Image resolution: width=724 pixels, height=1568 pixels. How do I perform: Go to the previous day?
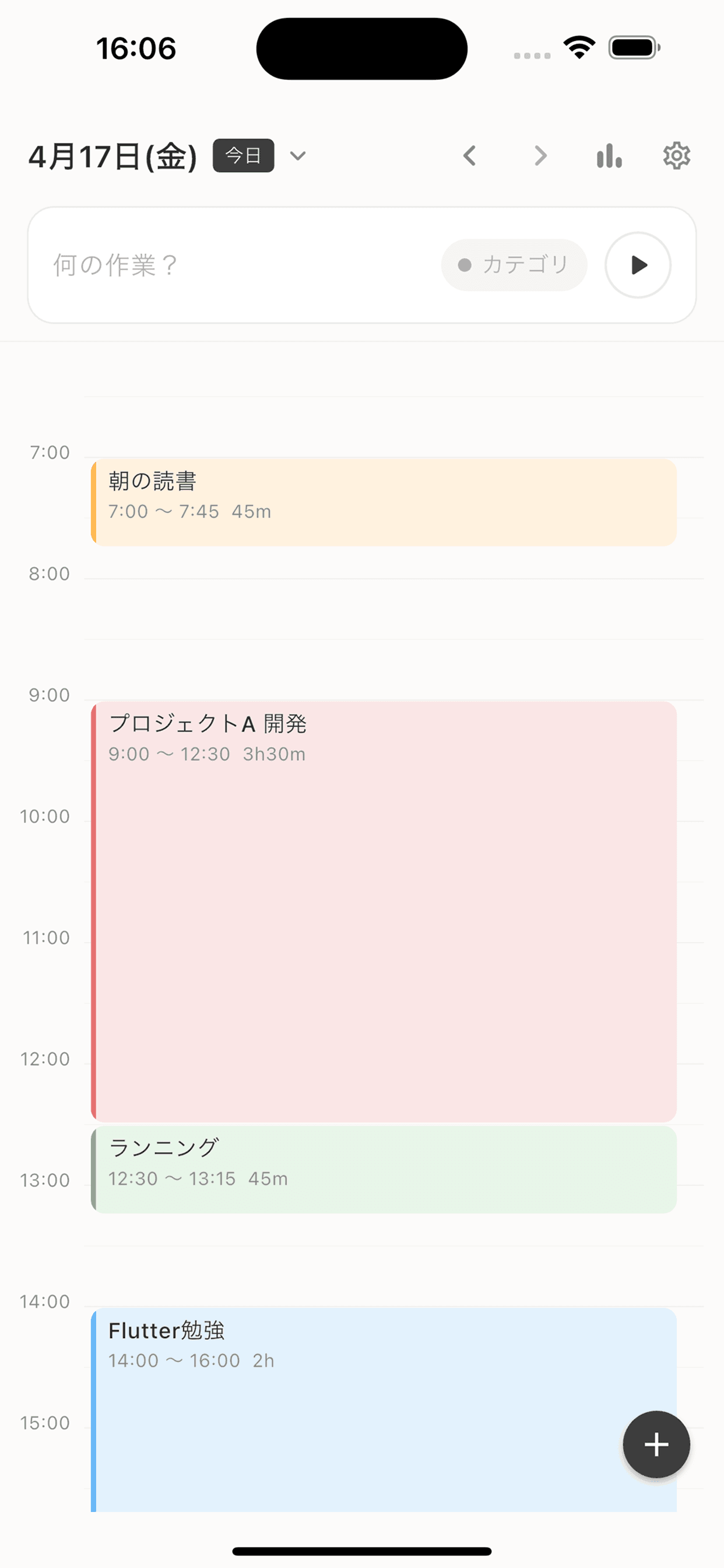(x=469, y=156)
